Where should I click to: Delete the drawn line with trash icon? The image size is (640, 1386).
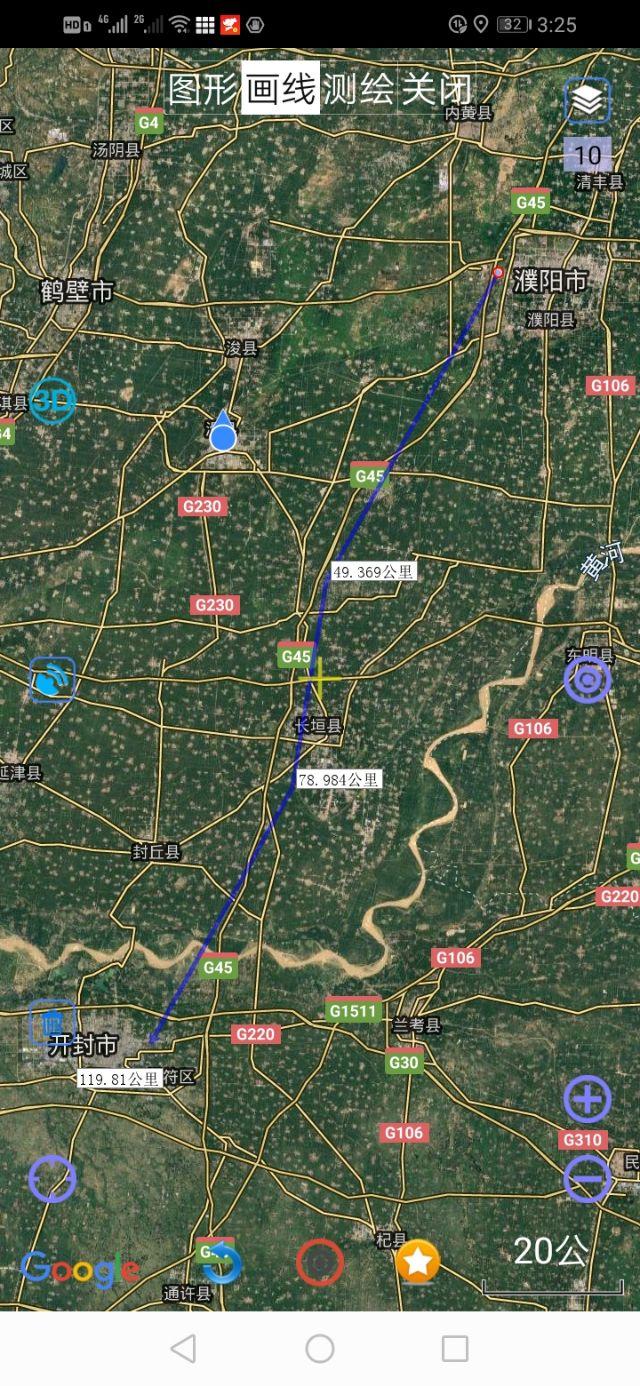click(x=51, y=1023)
